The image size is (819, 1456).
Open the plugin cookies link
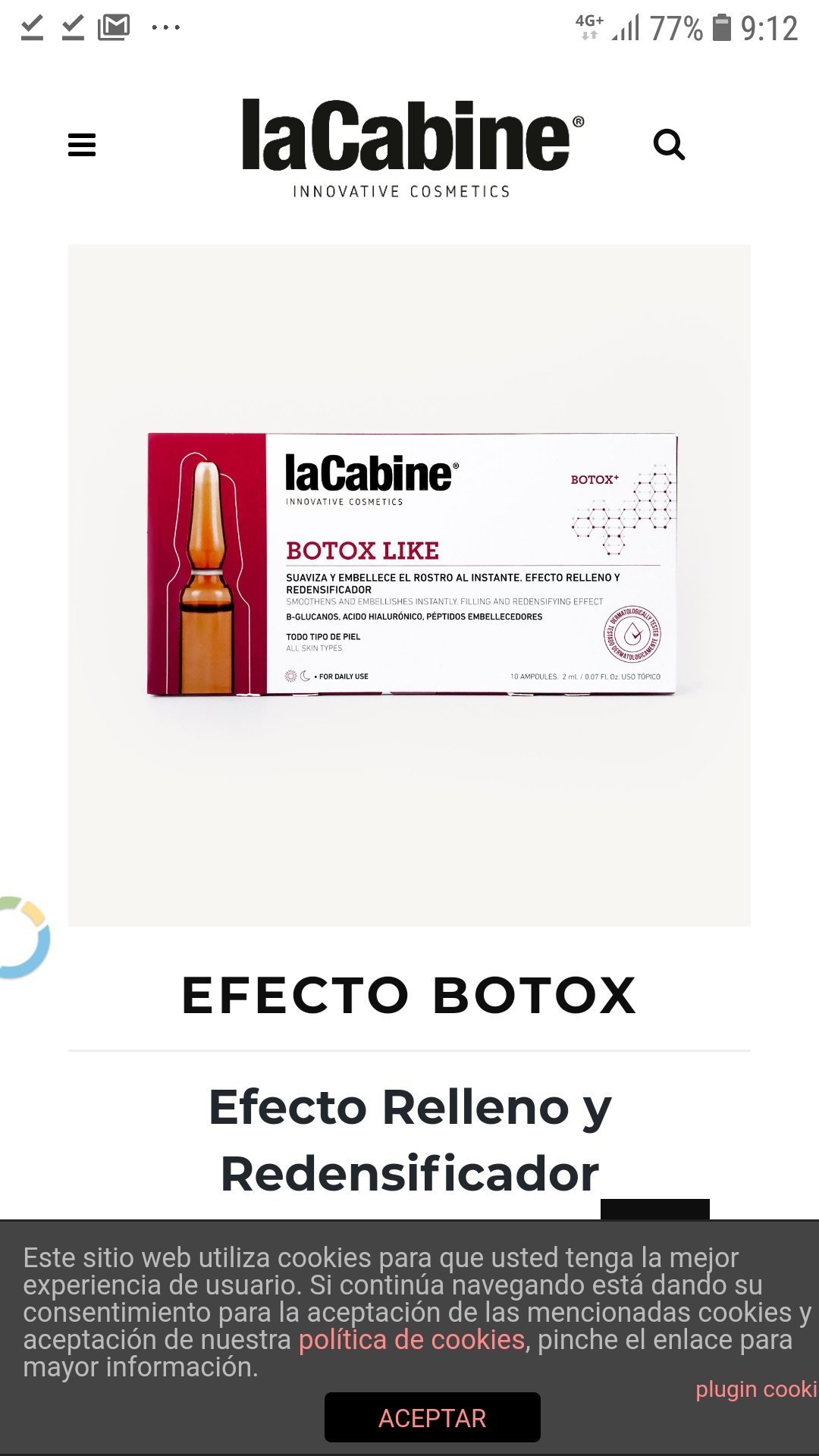pyautogui.click(x=757, y=1389)
